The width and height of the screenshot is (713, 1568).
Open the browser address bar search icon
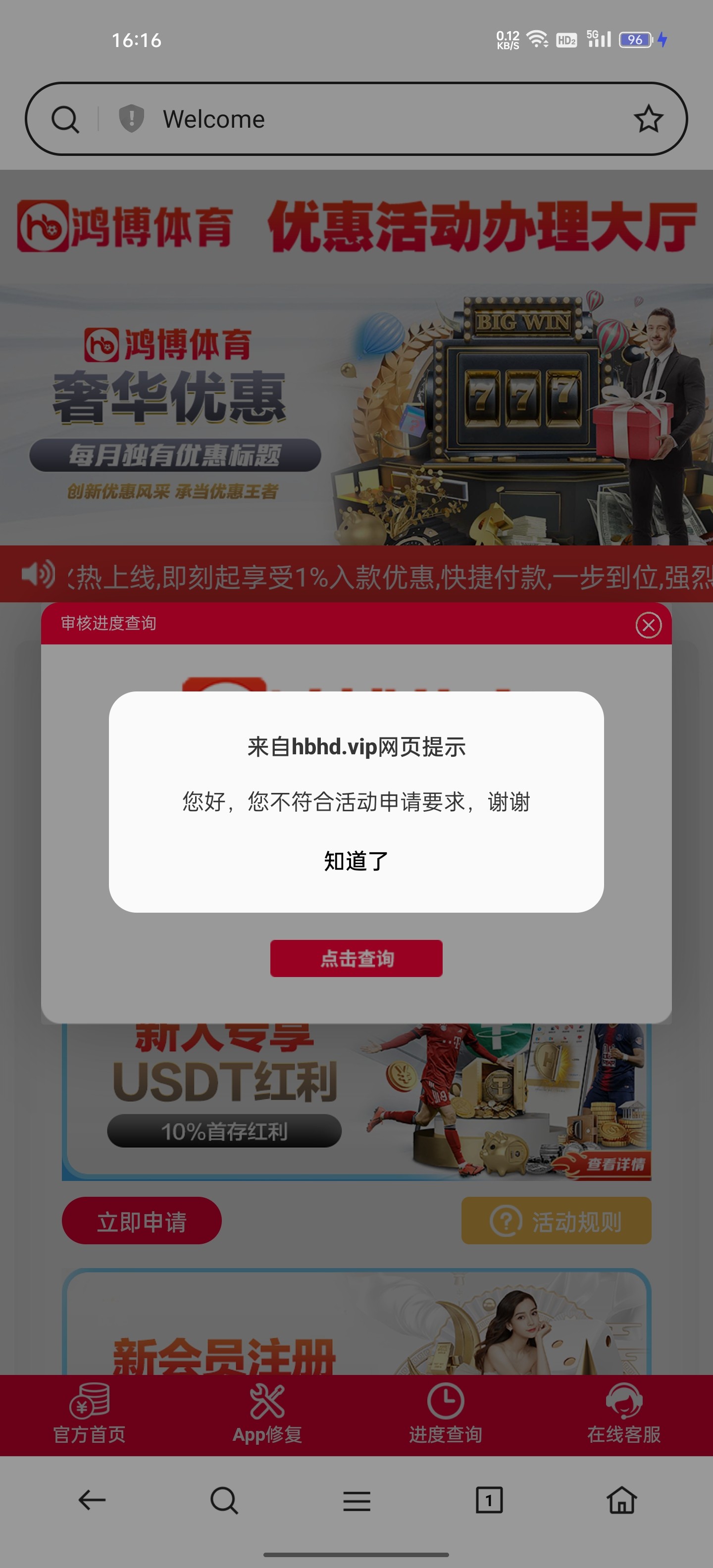(65, 119)
